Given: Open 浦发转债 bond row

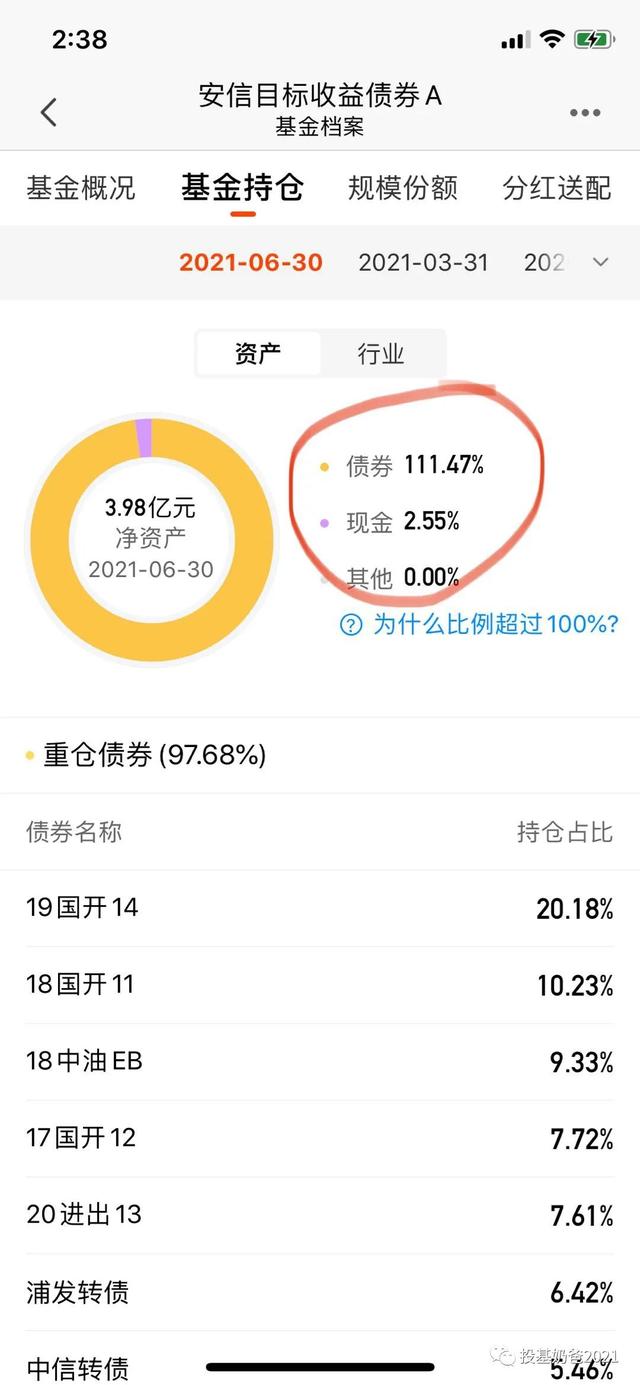Looking at the screenshot, I should point(320,1292).
